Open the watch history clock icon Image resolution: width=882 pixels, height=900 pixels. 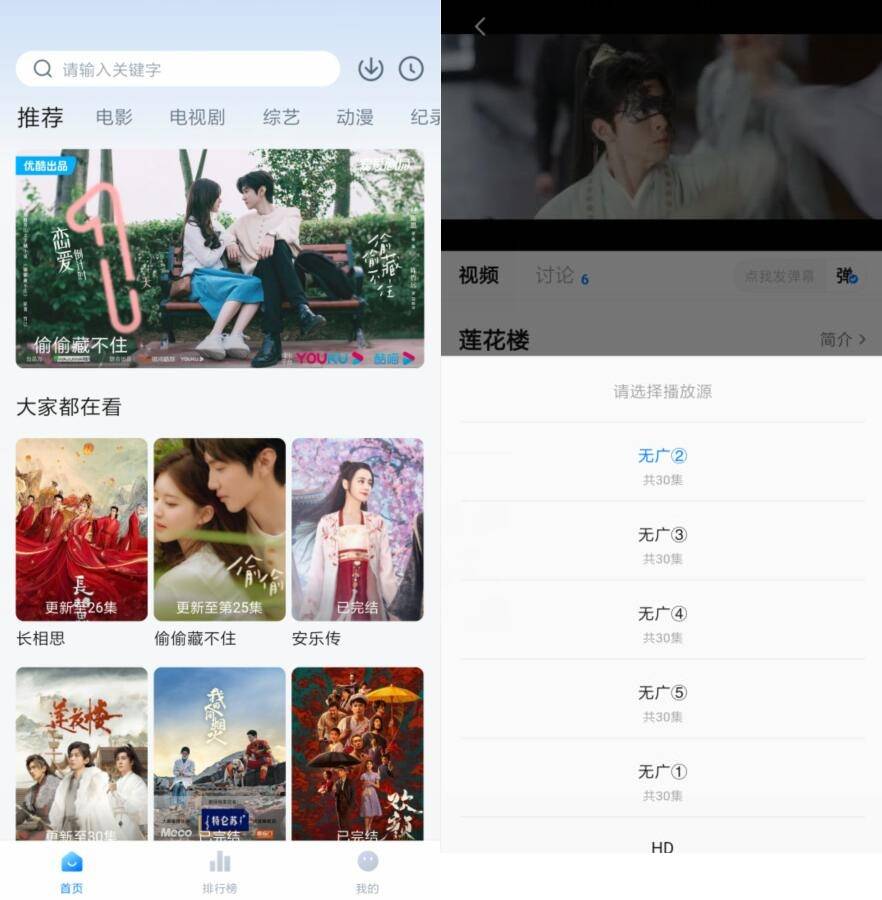[411, 69]
